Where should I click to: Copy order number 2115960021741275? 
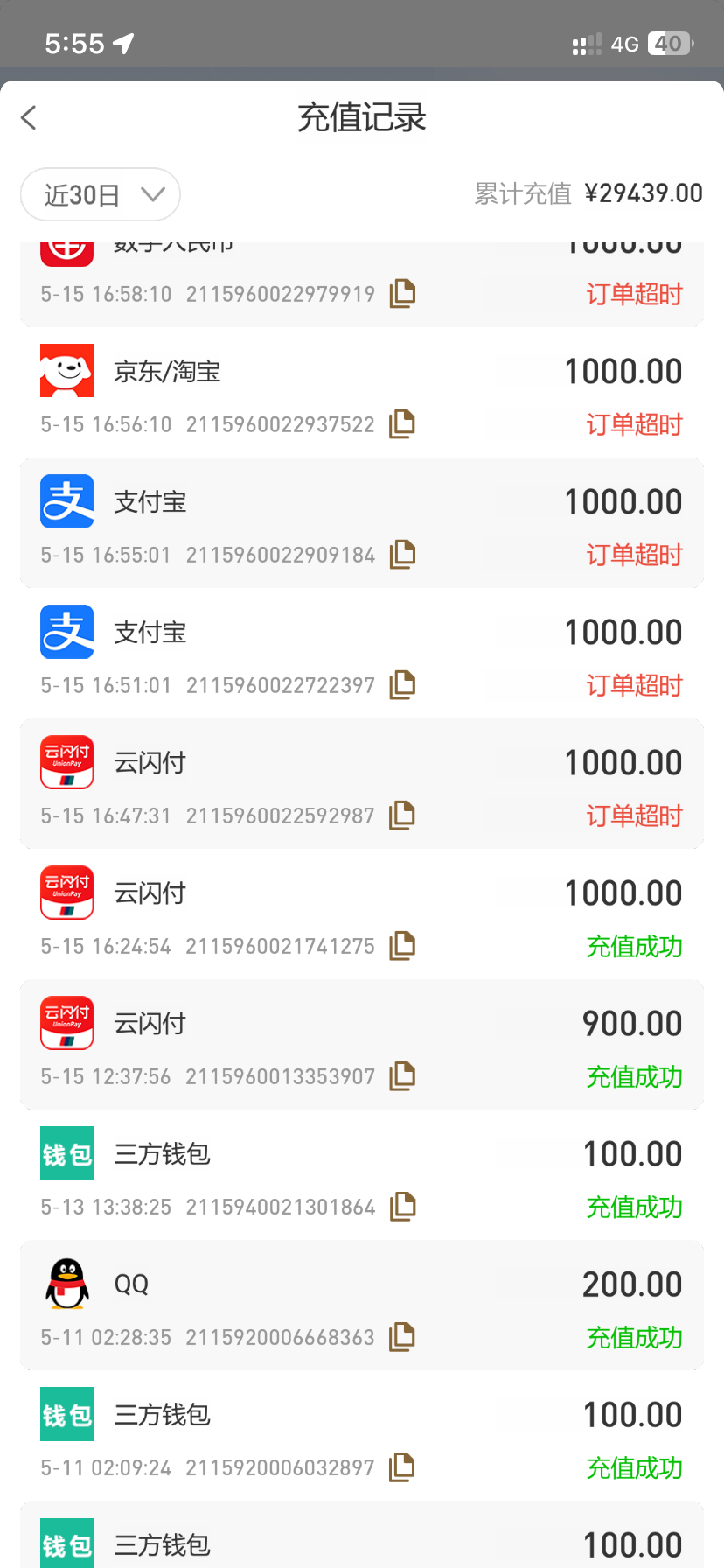click(x=402, y=945)
